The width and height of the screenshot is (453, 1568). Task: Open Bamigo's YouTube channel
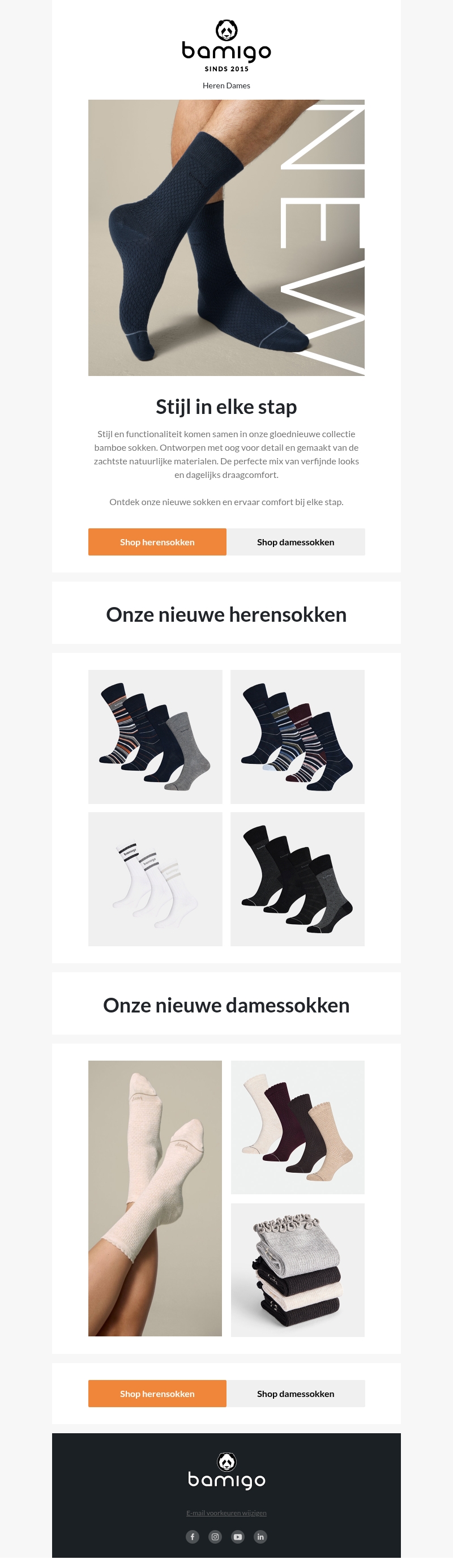tap(237, 1536)
